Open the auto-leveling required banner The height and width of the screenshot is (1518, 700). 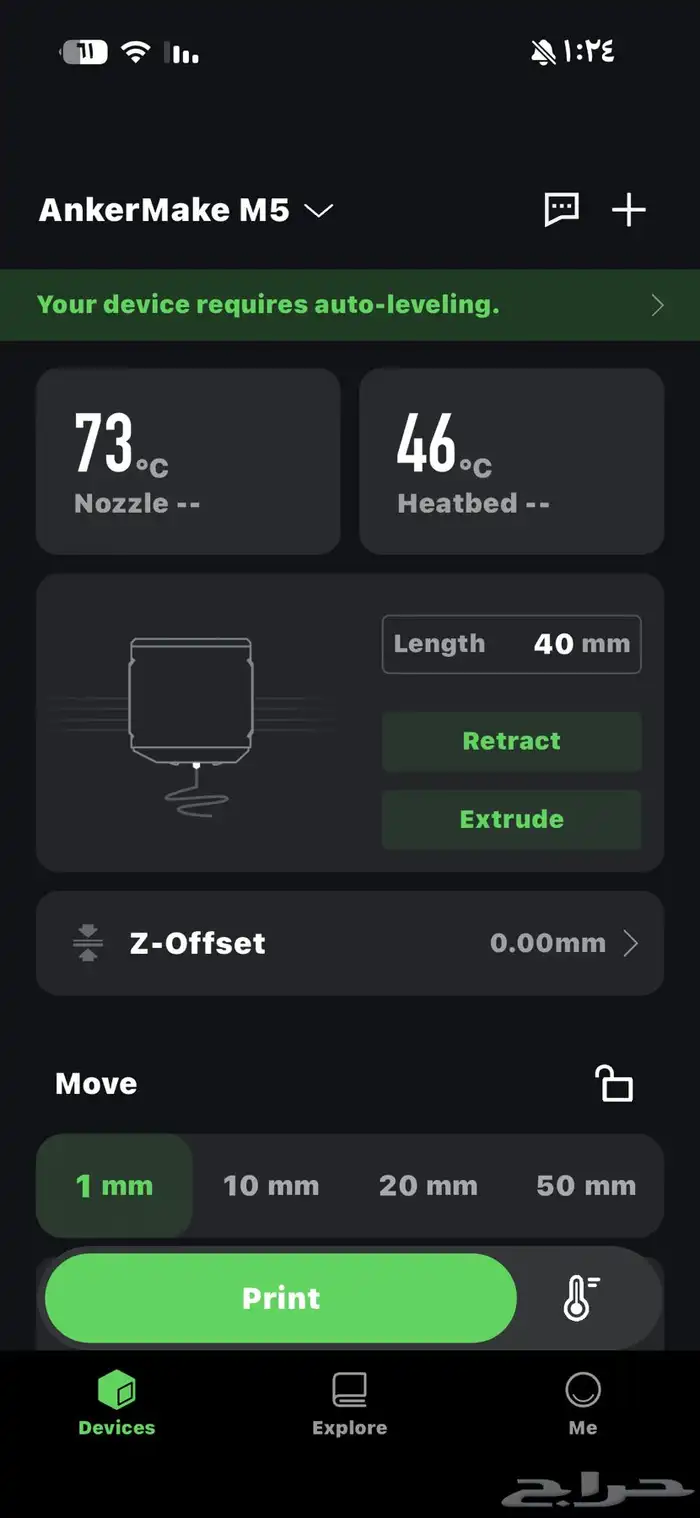click(349, 305)
